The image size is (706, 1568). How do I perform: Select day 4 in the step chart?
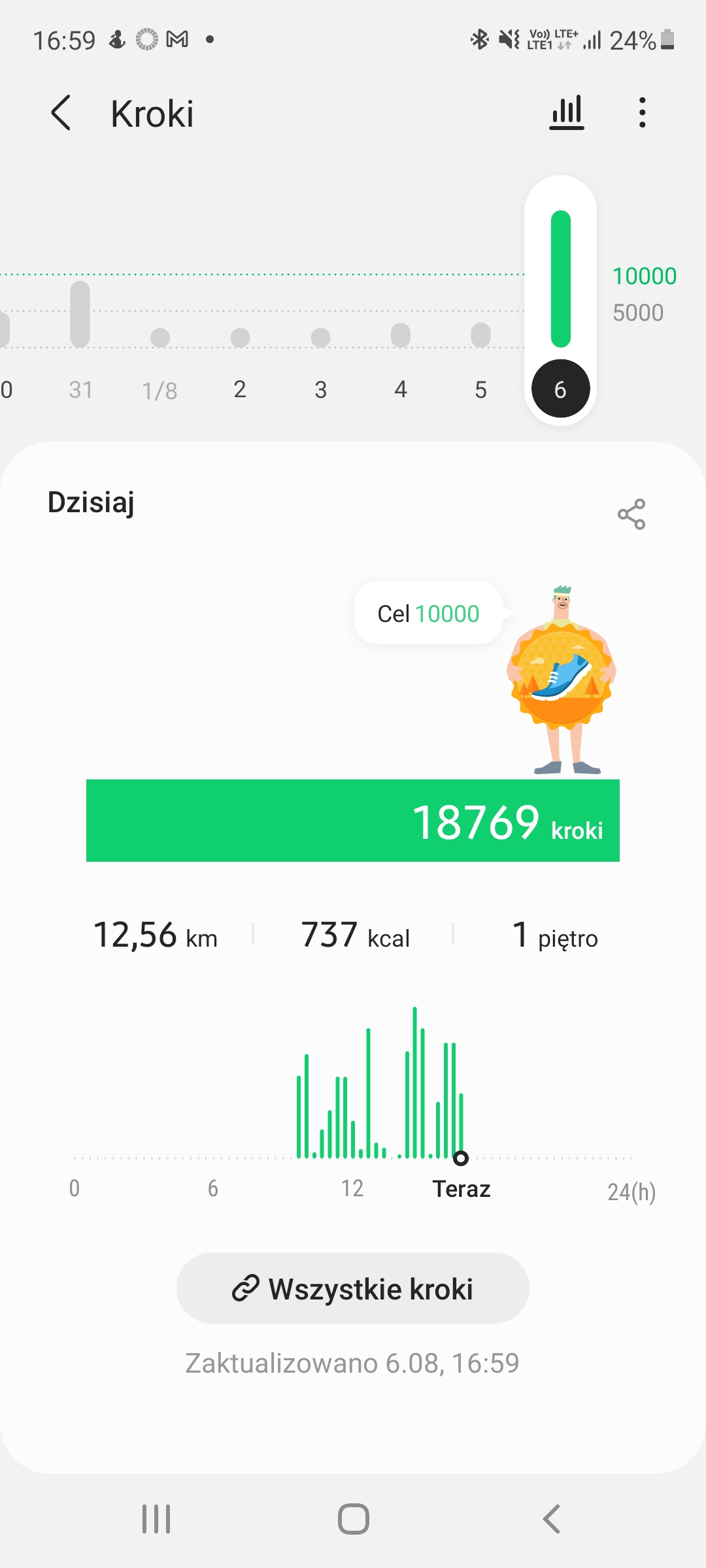pos(401,389)
